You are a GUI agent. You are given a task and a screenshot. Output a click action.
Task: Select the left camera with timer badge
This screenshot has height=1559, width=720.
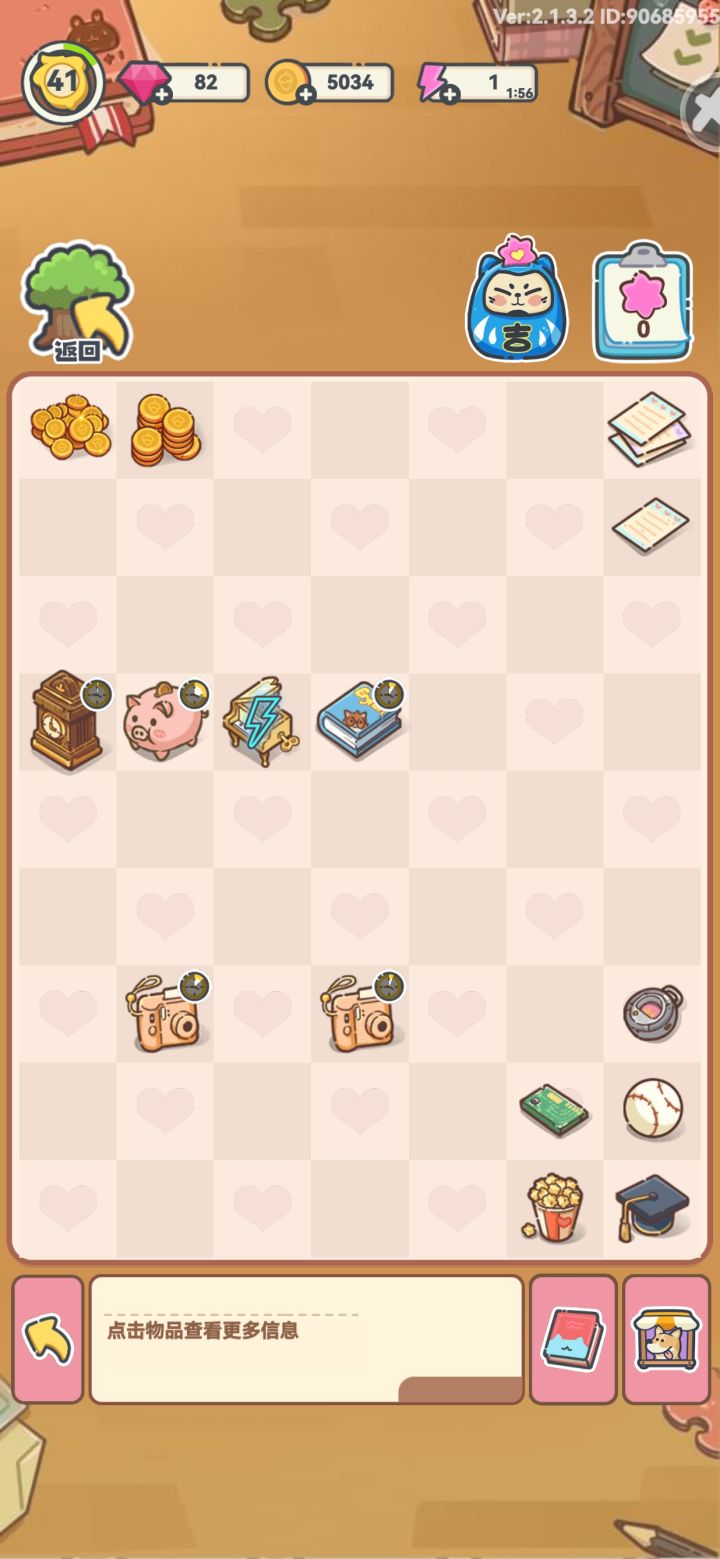pyautogui.click(x=166, y=1013)
